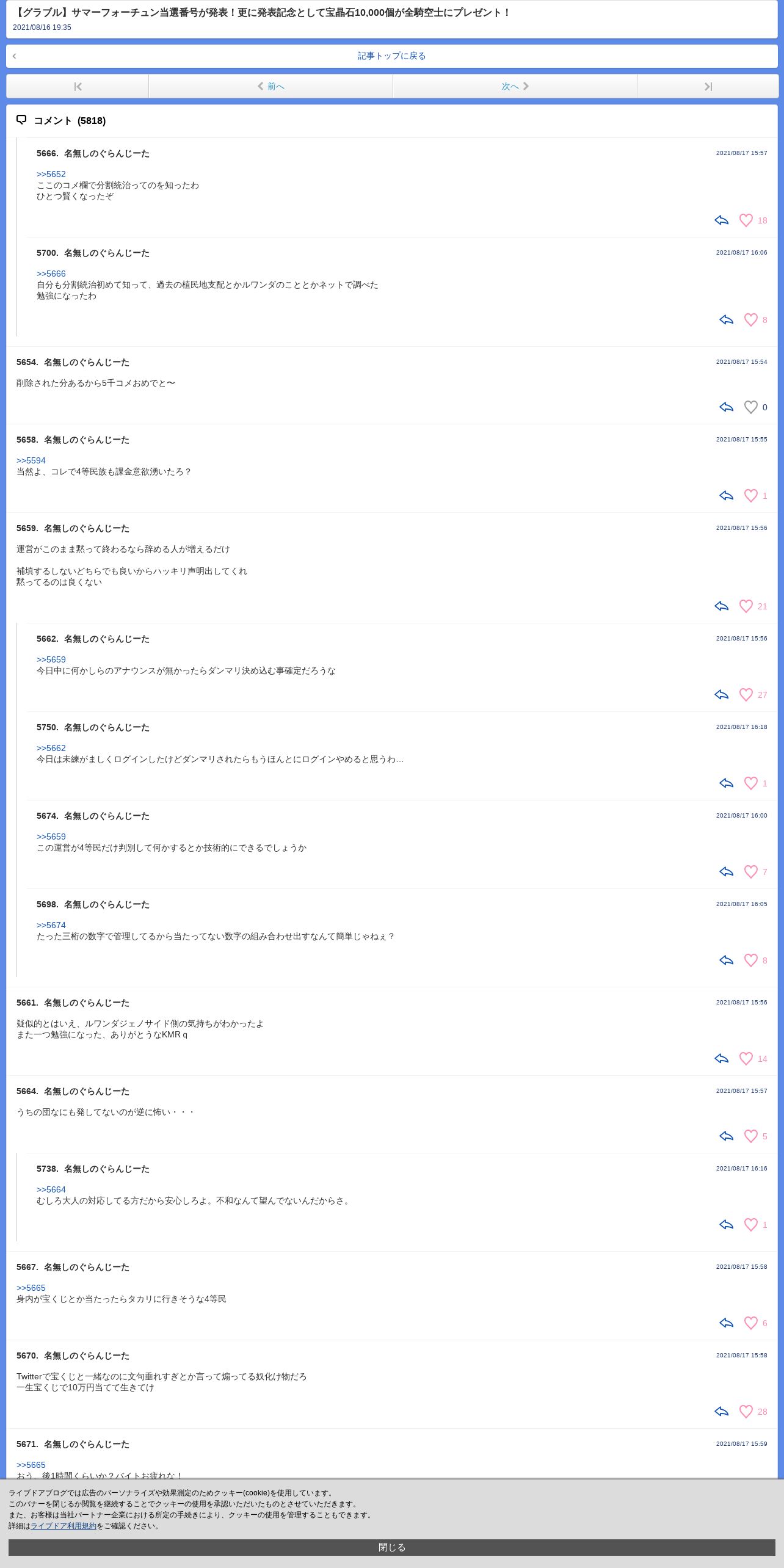
Task: Jump to last comments page
Action: coord(708,87)
